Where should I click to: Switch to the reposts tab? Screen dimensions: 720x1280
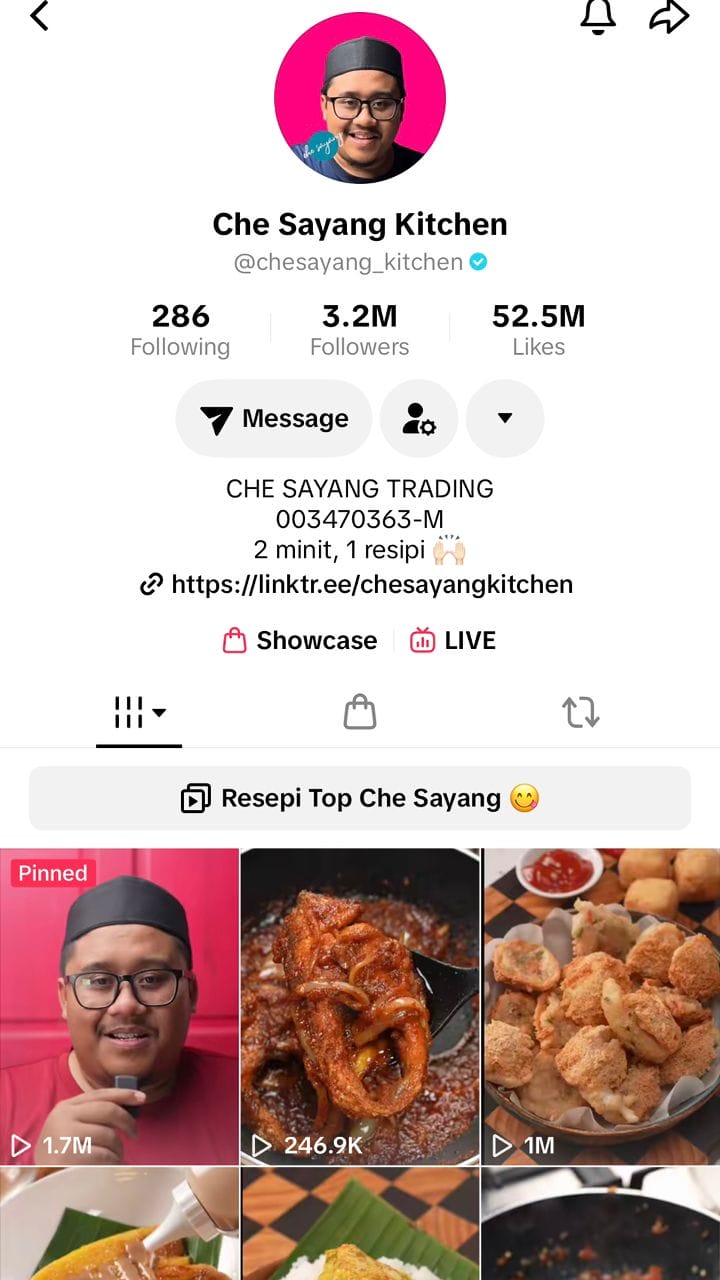coord(580,713)
